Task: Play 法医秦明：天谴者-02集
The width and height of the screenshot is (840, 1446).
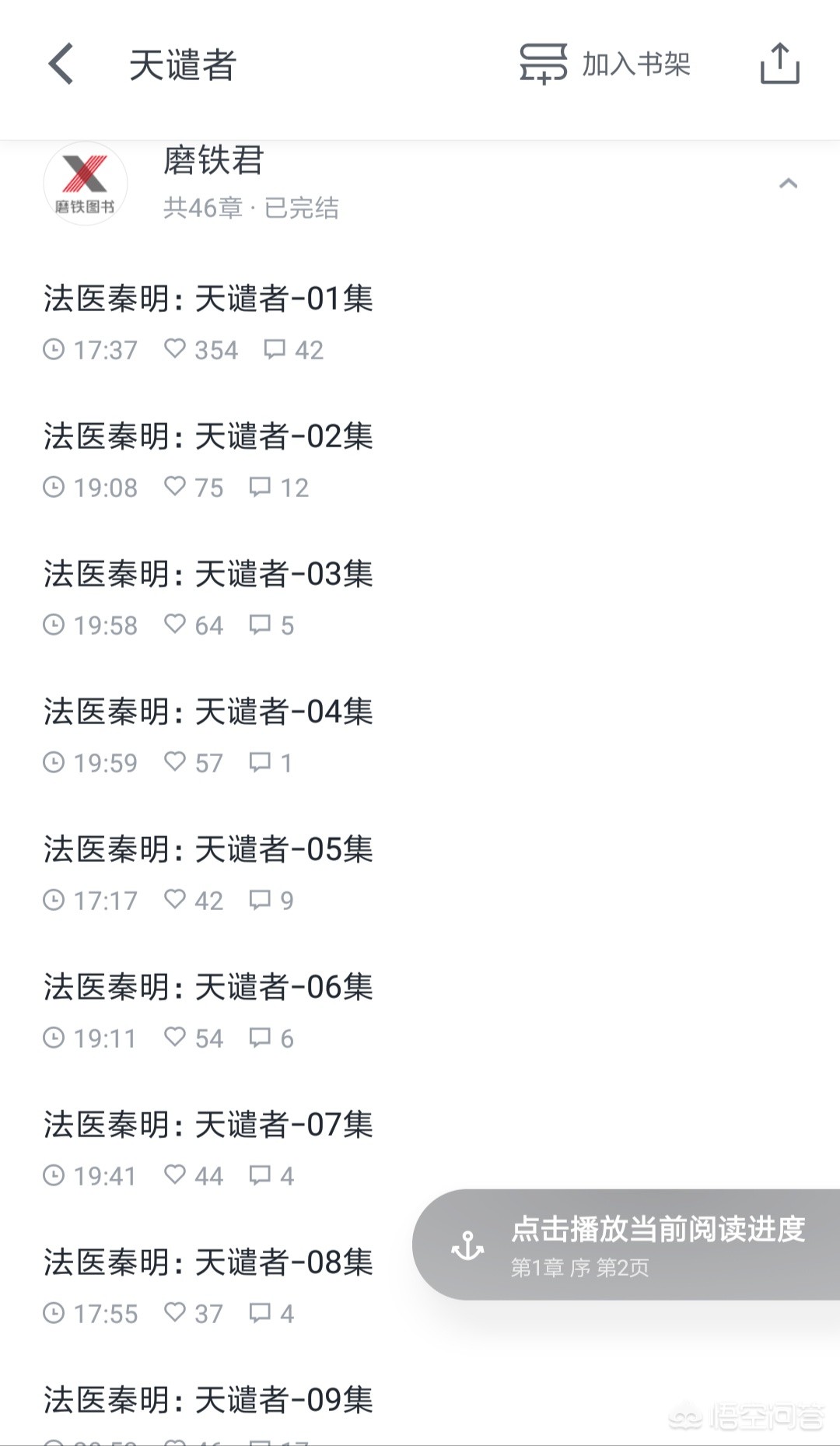Action: pos(208,436)
